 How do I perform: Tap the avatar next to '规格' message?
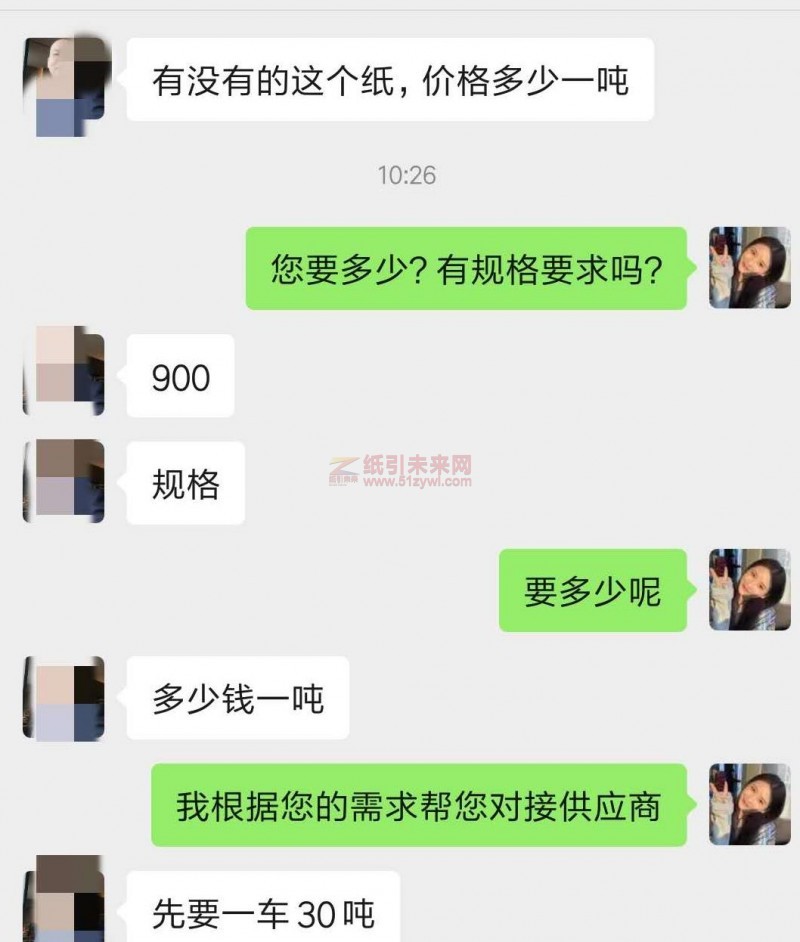click(64, 481)
